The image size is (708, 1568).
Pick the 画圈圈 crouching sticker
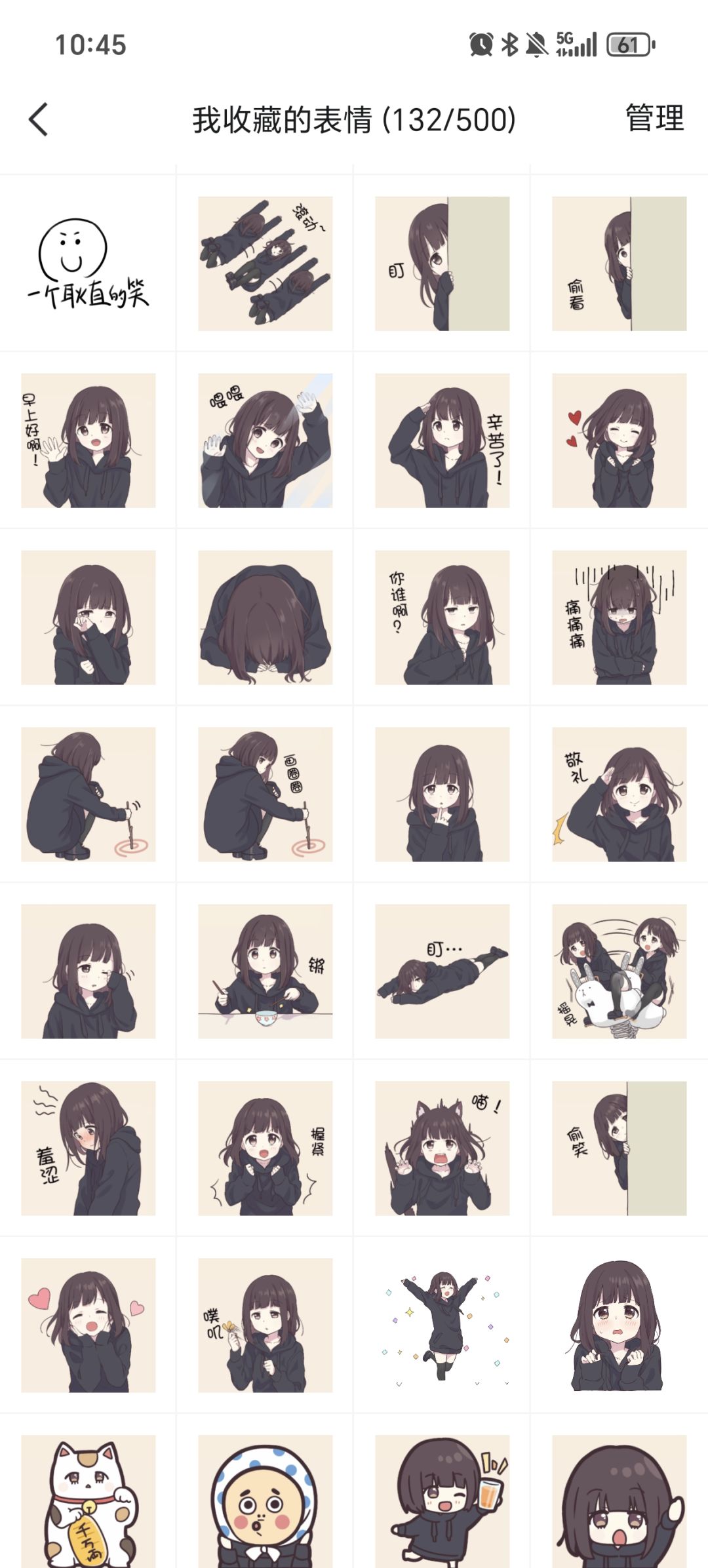[x=265, y=794]
